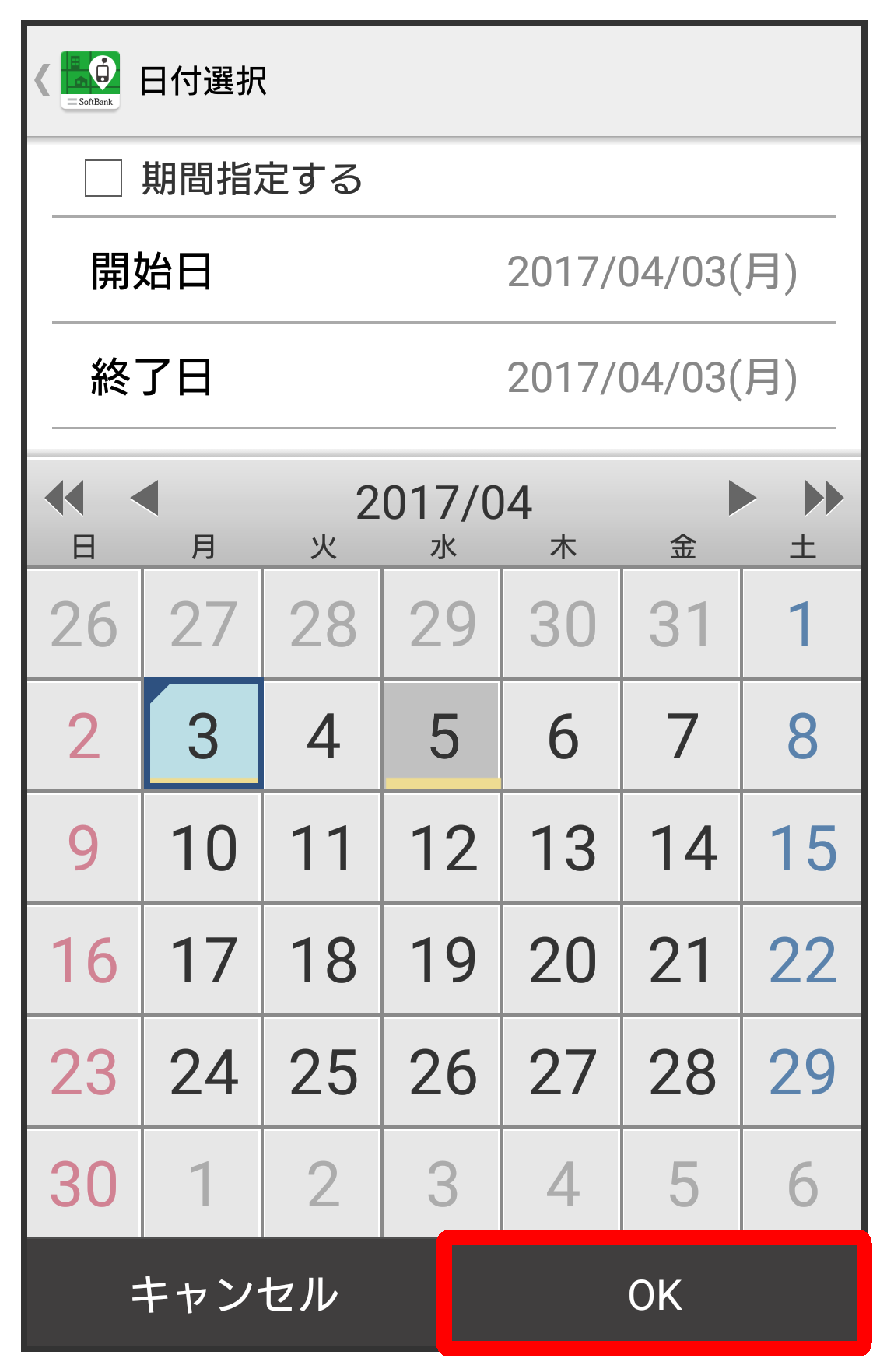This screenshot has width=887, height=1372.
Task: Cancel the date selection with キャンセル
Action: (233, 1294)
